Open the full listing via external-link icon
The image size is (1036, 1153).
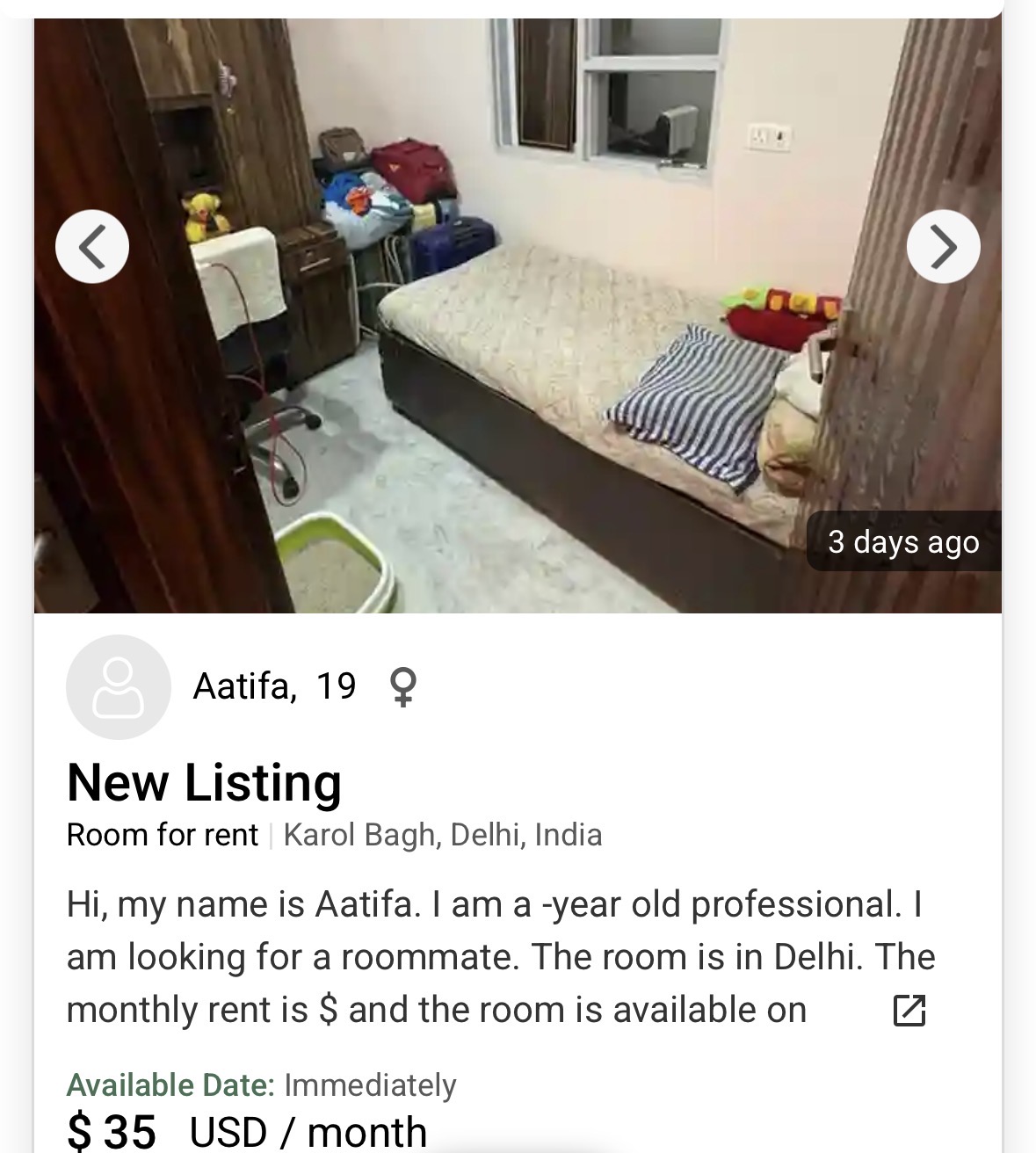click(x=909, y=1010)
